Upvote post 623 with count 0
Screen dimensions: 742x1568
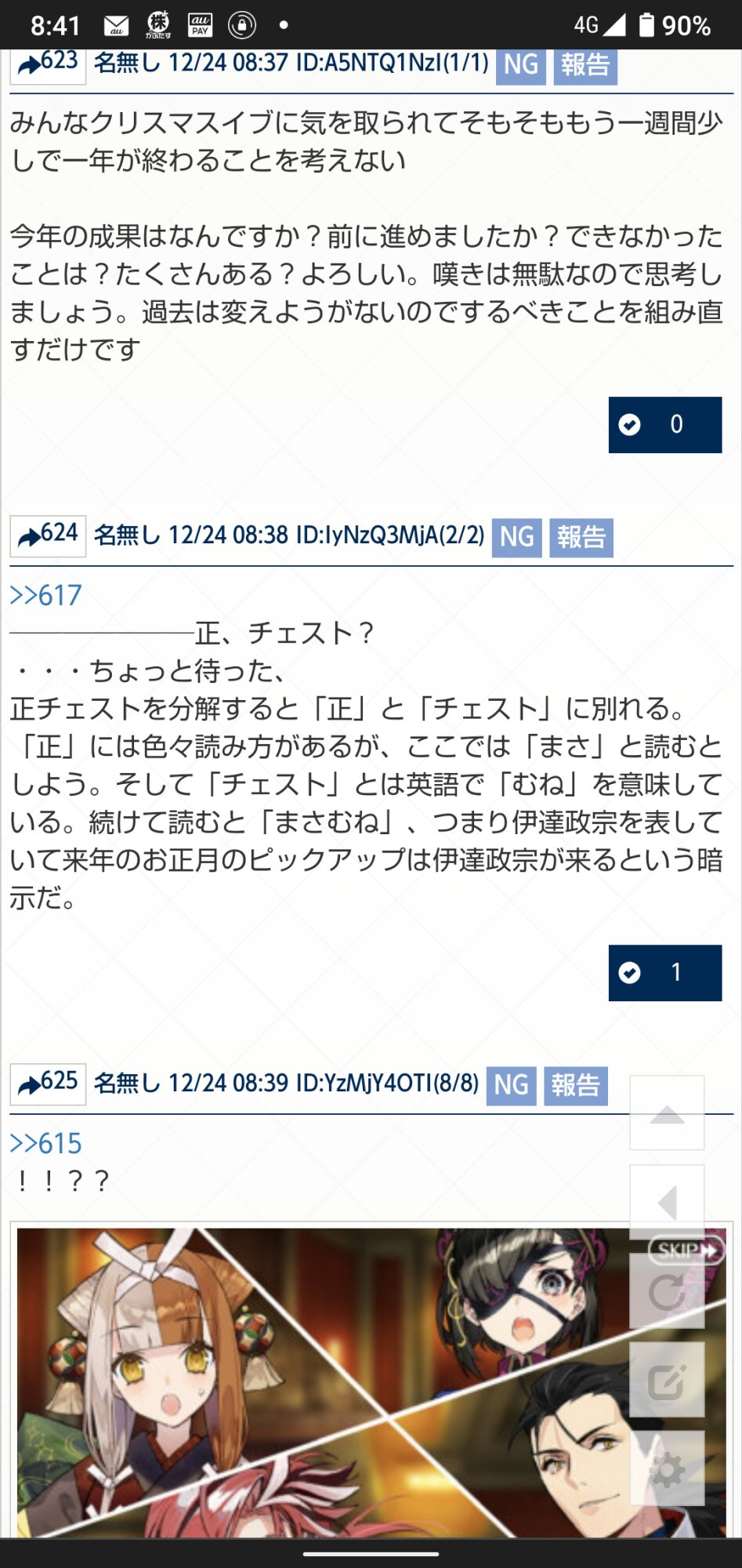tap(664, 425)
